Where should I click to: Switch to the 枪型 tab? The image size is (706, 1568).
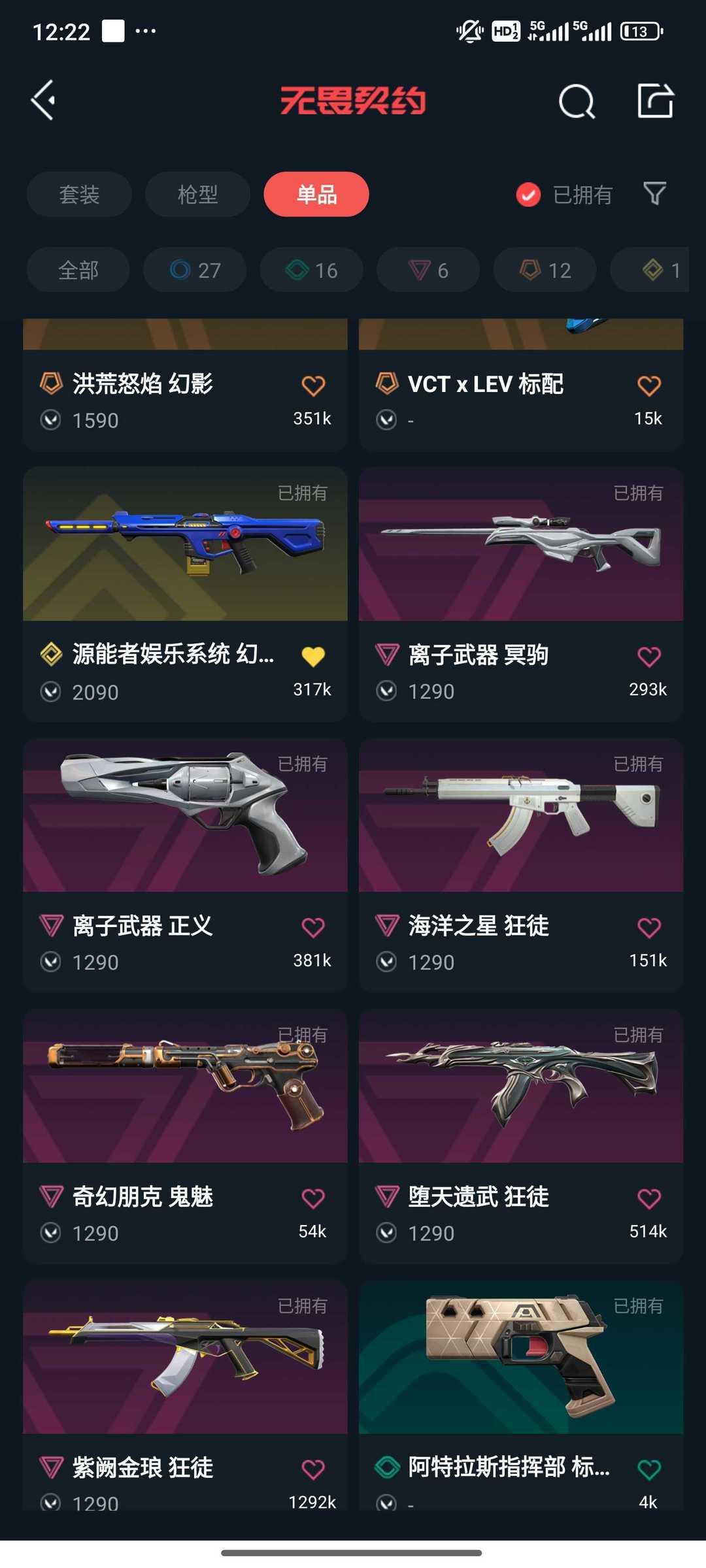(x=197, y=194)
